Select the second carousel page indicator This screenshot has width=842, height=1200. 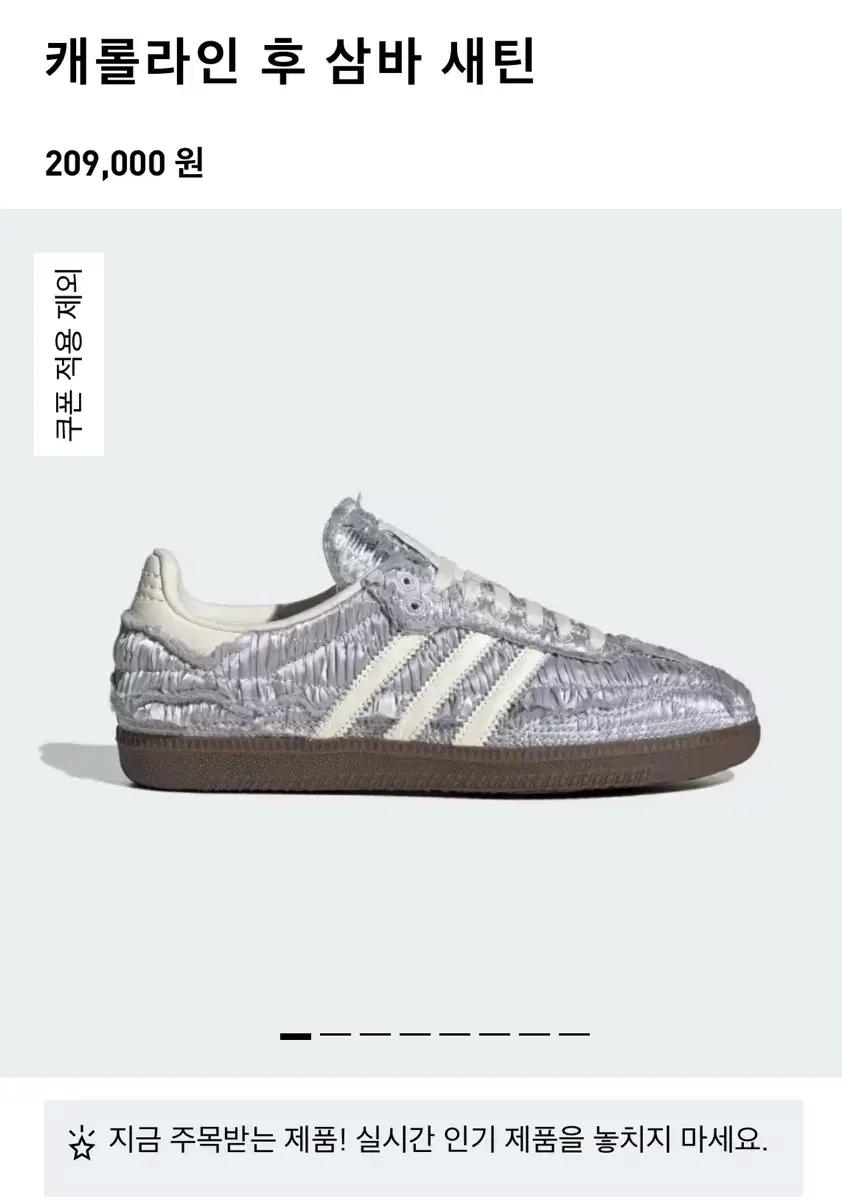[335, 1035]
